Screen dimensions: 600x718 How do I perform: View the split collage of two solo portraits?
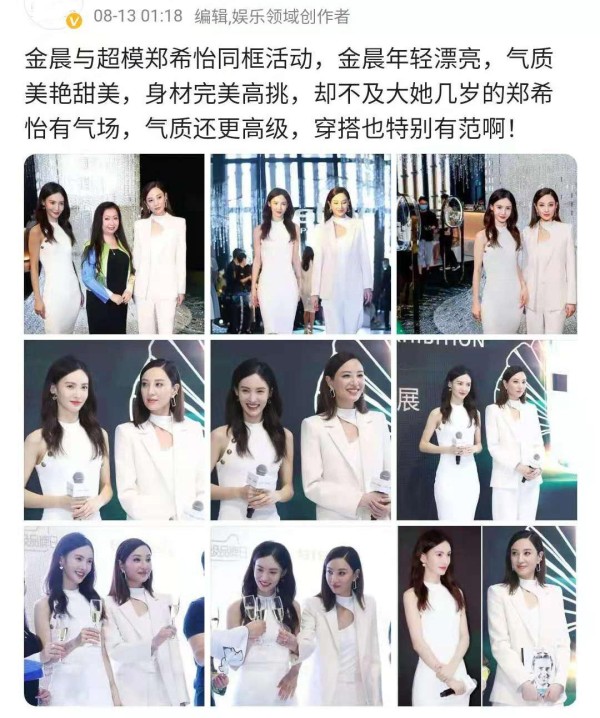click(486, 615)
